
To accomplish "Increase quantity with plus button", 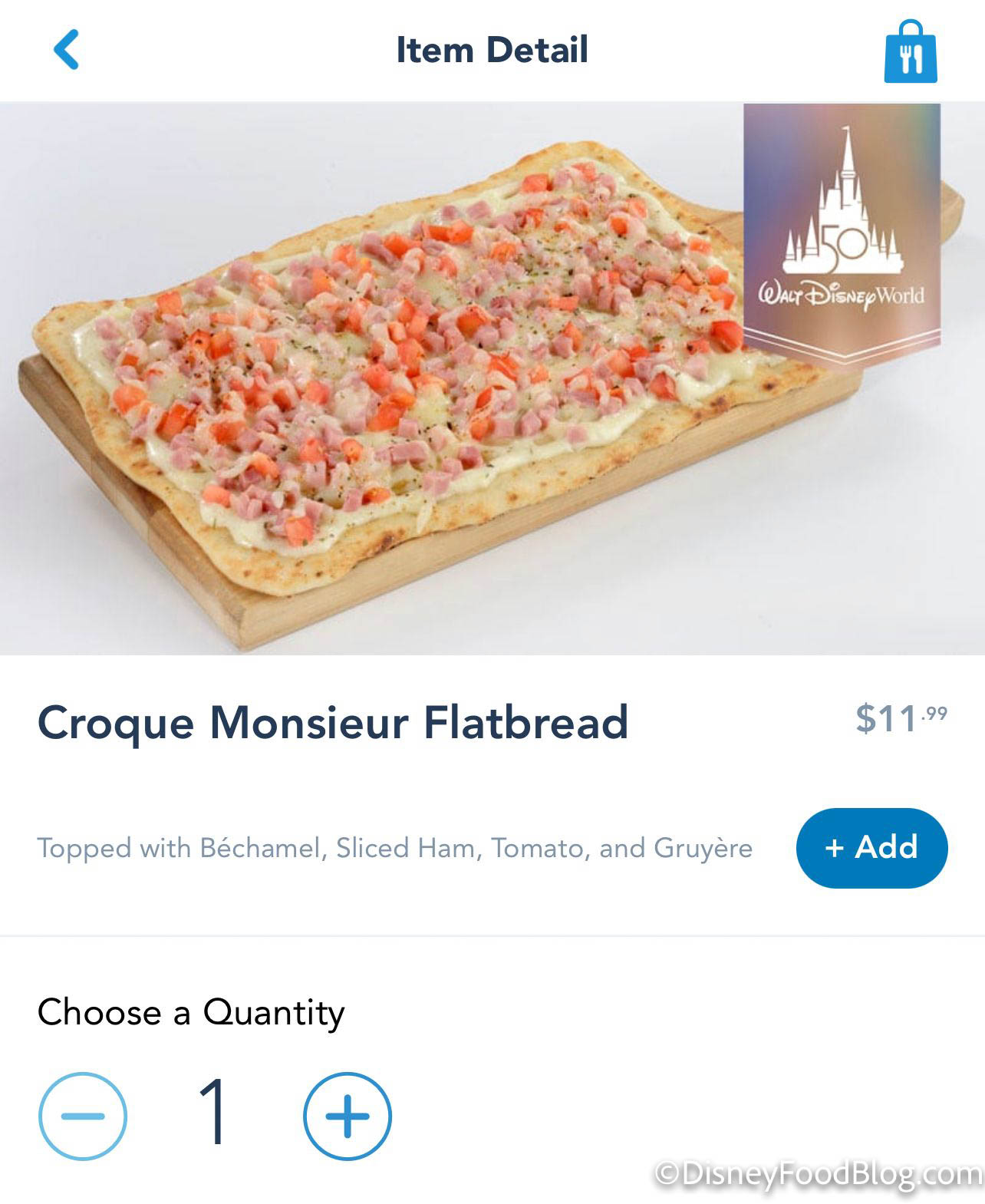I will tap(348, 1115).
